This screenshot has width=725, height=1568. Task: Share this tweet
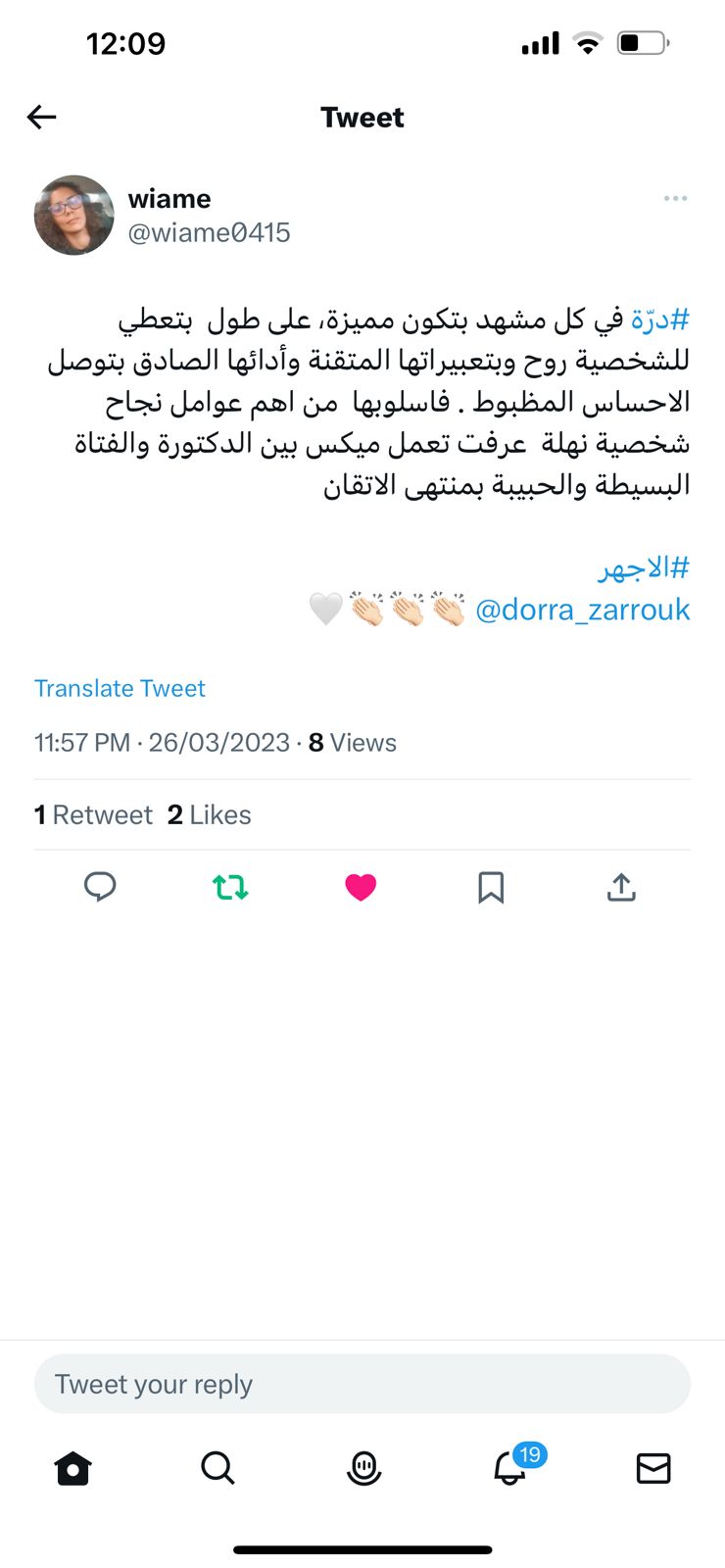[x=621, y=887]
